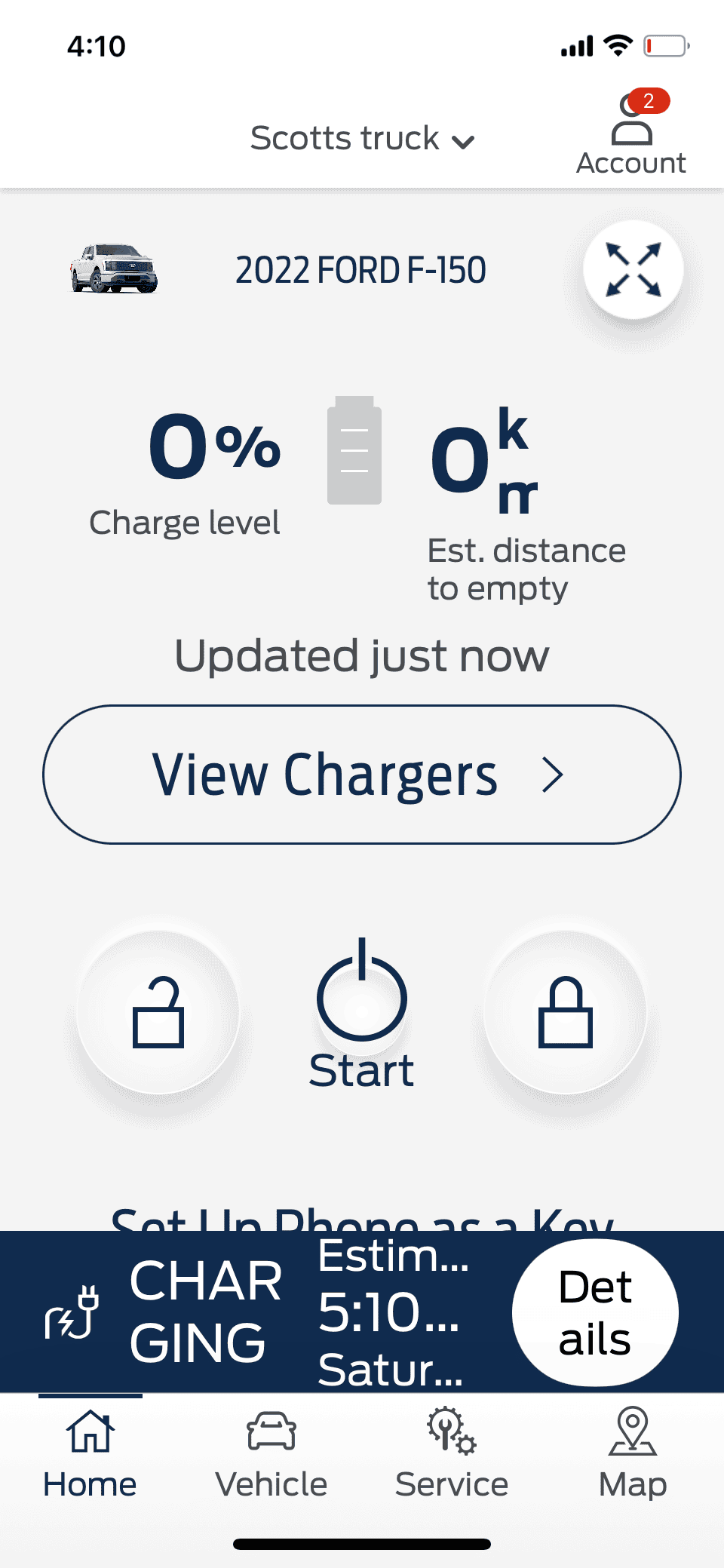Viewport: 724px width, 1568px height.
Task: Select the Home tab
Action: pyautogui.click(x=90, y=1453)
